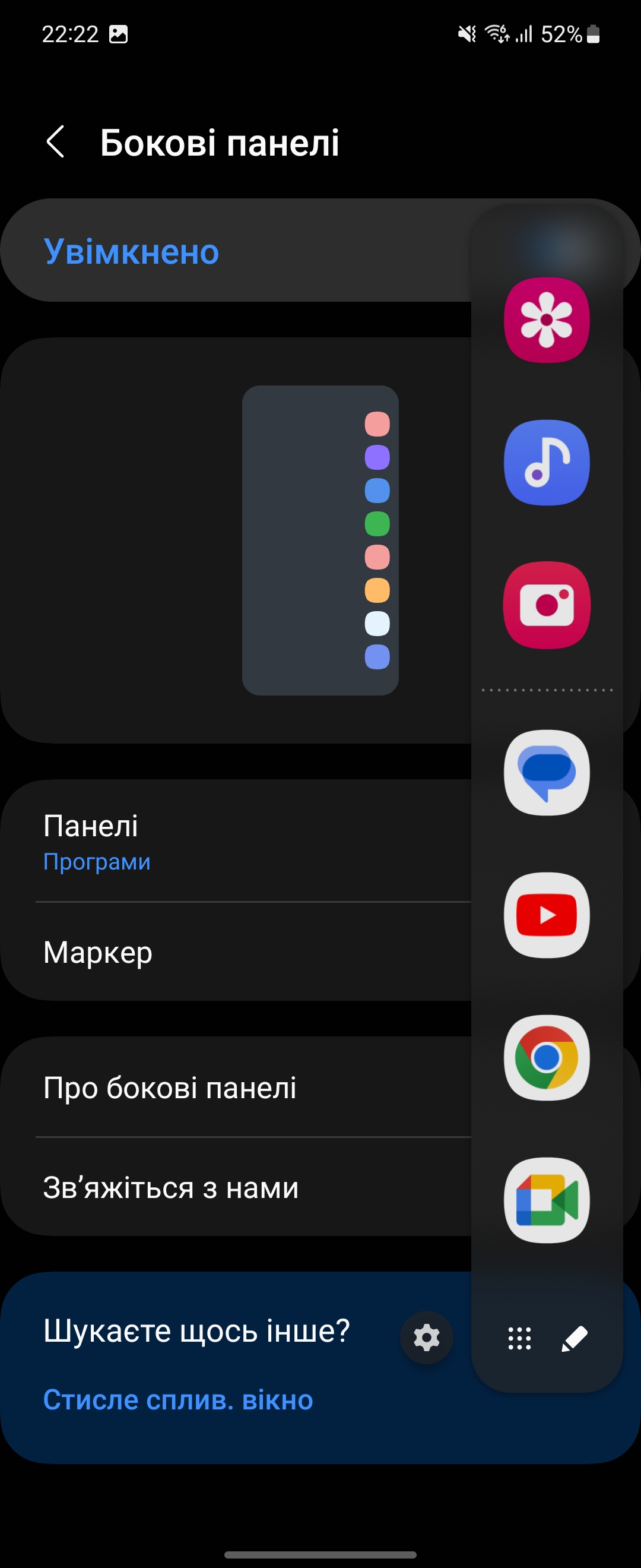The width and height of the screenshot is (641, 1568).
Task: Edit edge panel apps with pencil icon
Action: point(574,1338)
